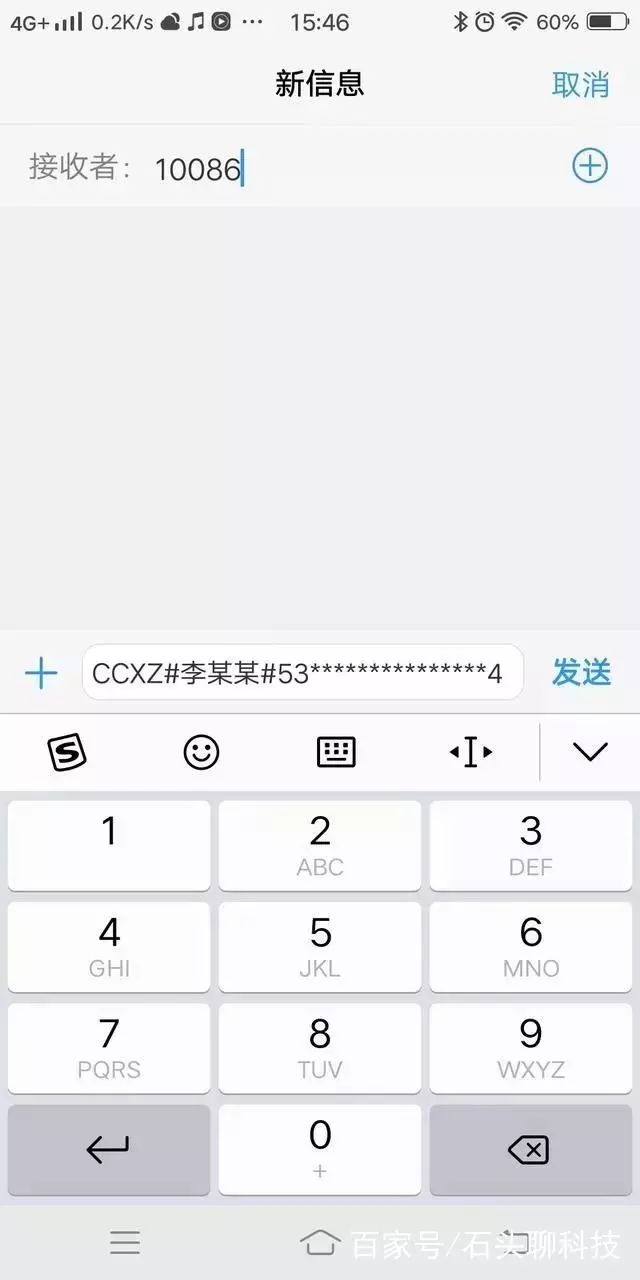
Task: Add a recipient with the circled plus icon
Action: click(590, 165)
